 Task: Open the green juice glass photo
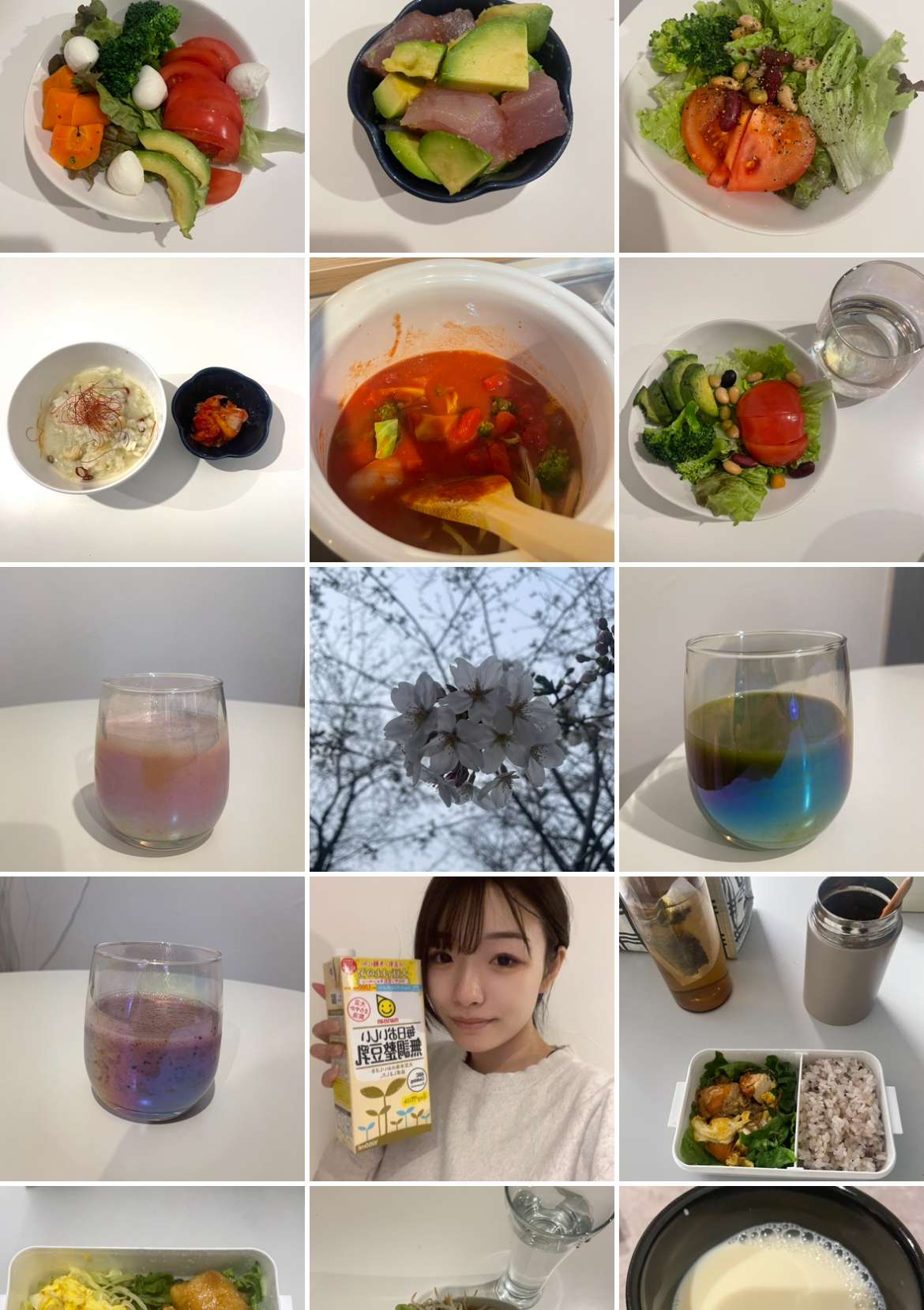click(771, 719)
